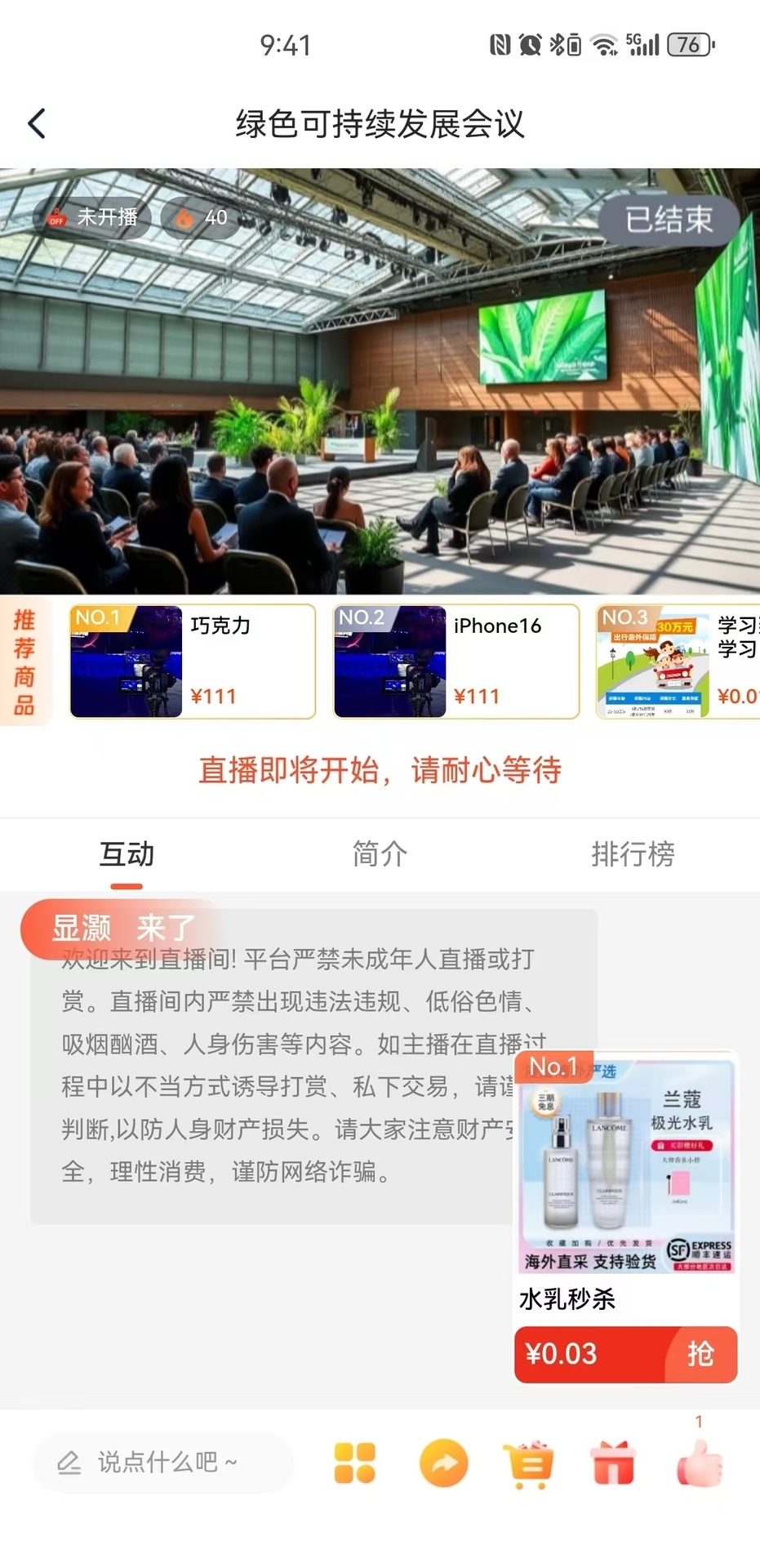
Task: Switch to the 排行榜 tab
Action: [x=633, y=854]
